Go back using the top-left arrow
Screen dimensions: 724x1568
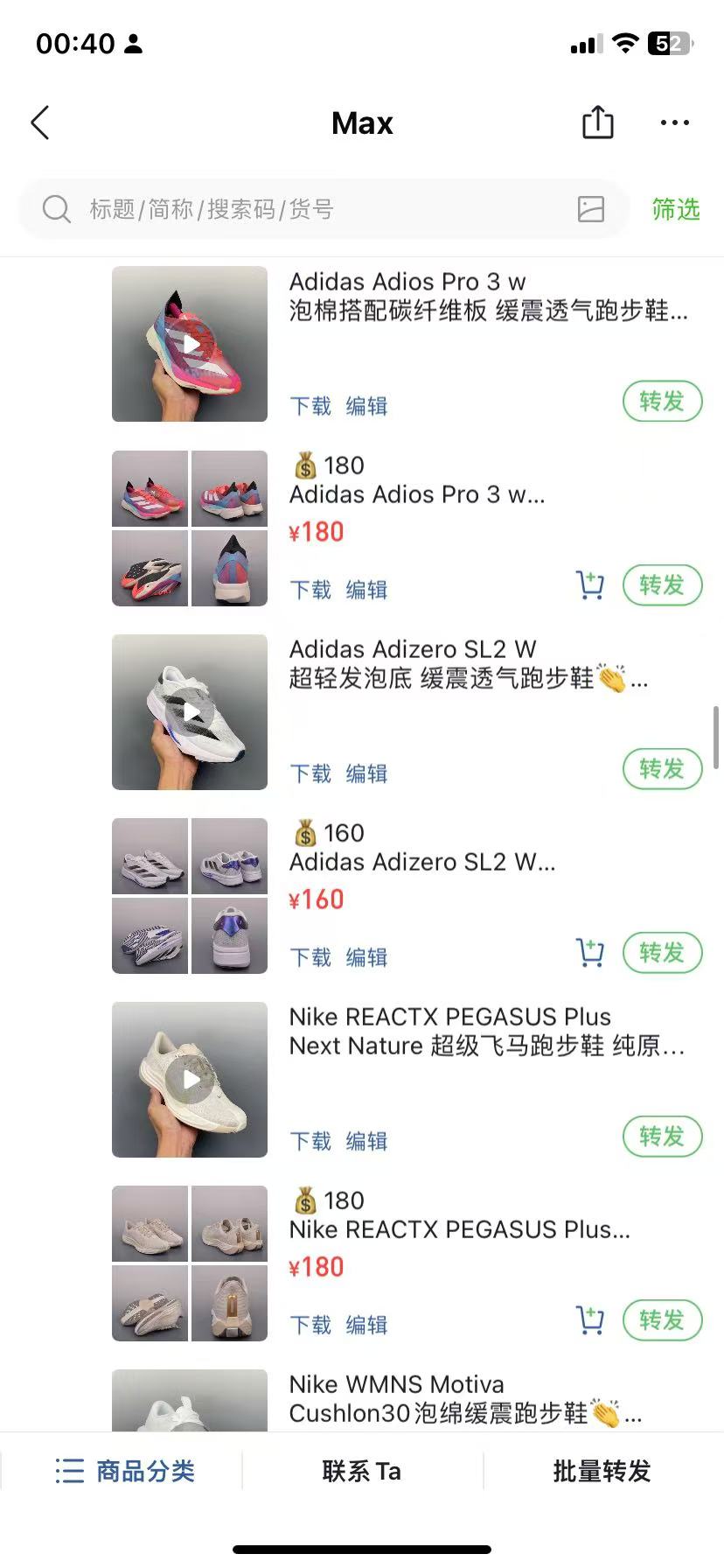(40, 123)
